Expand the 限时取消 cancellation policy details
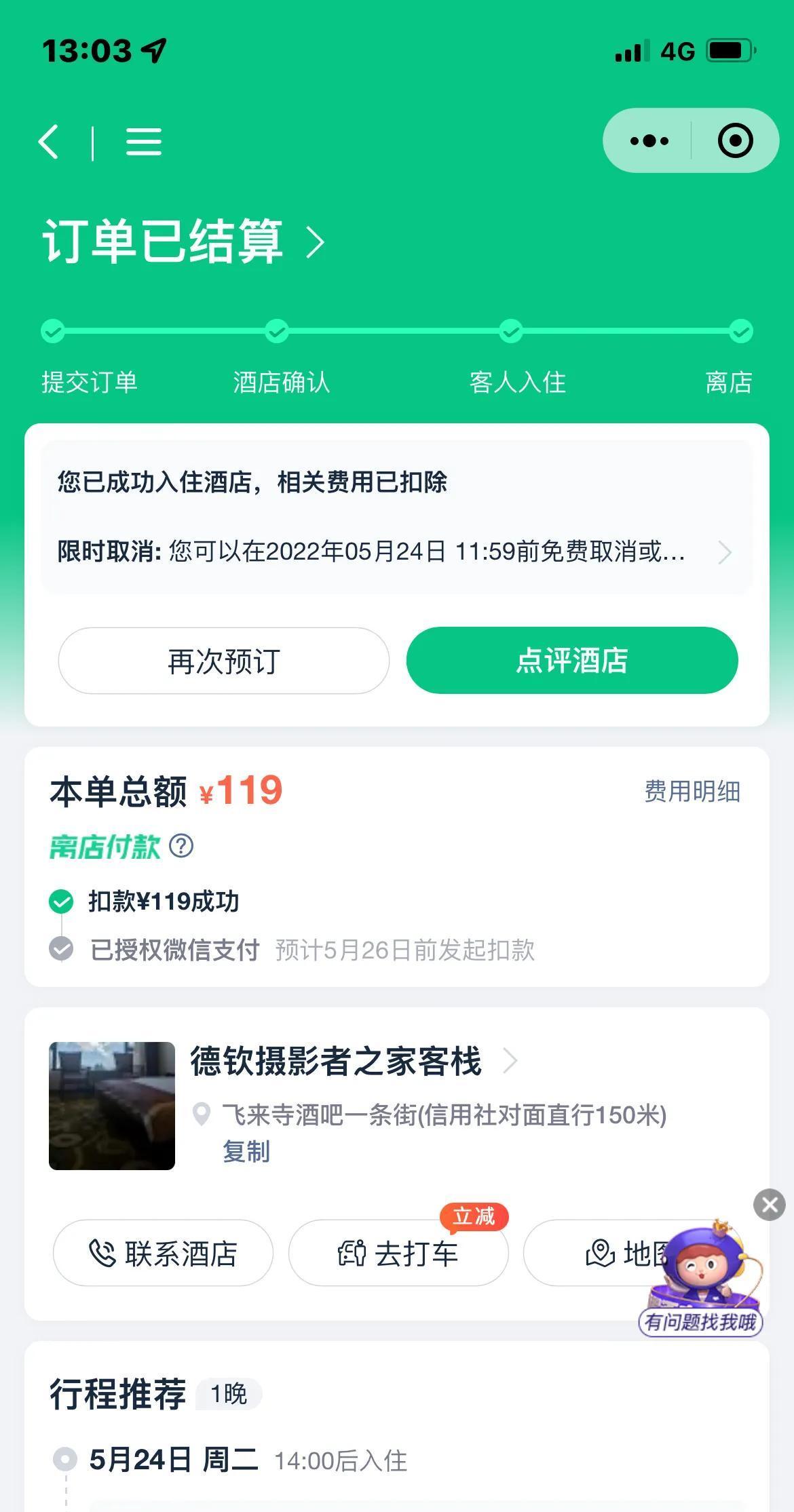 pos(725,553)
